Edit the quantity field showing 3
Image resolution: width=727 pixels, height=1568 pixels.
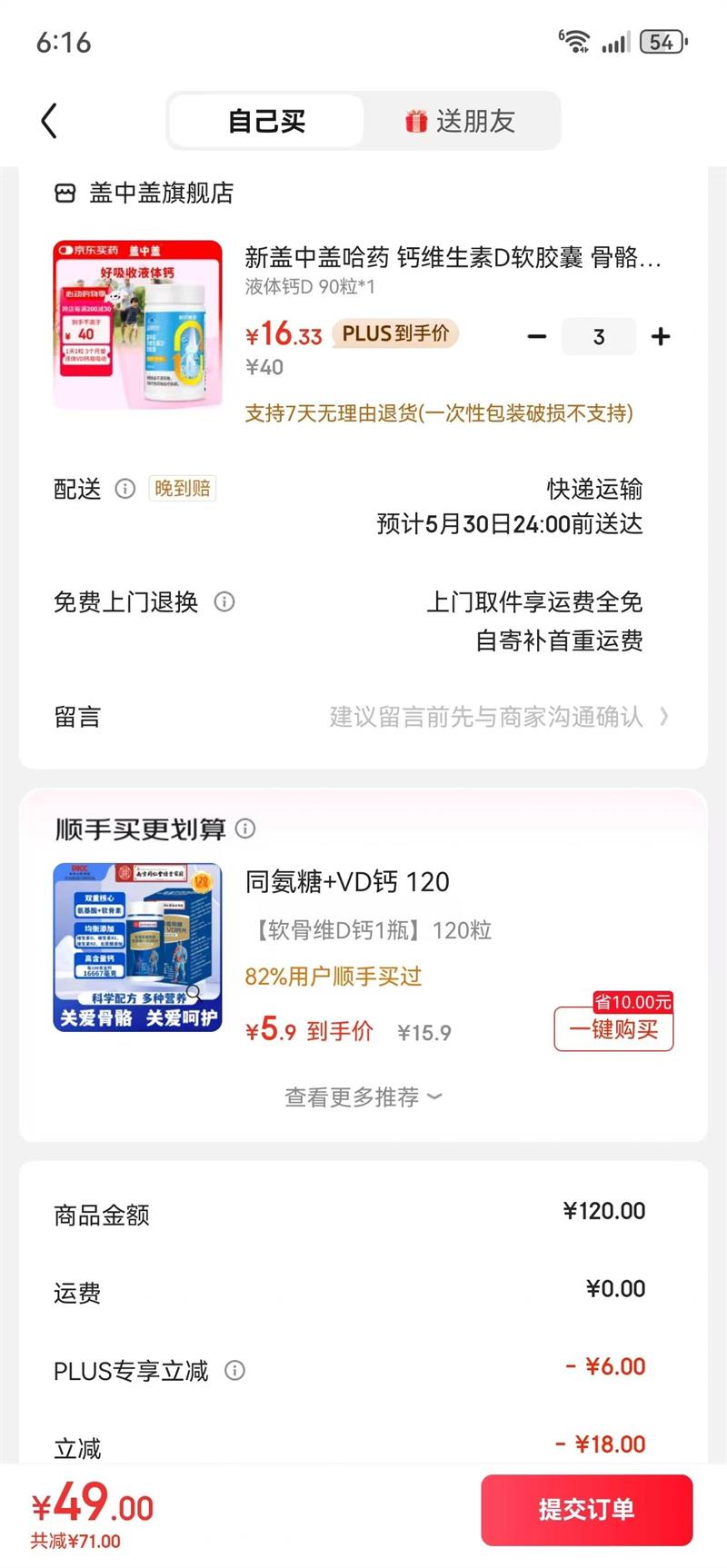coord(599,337)
